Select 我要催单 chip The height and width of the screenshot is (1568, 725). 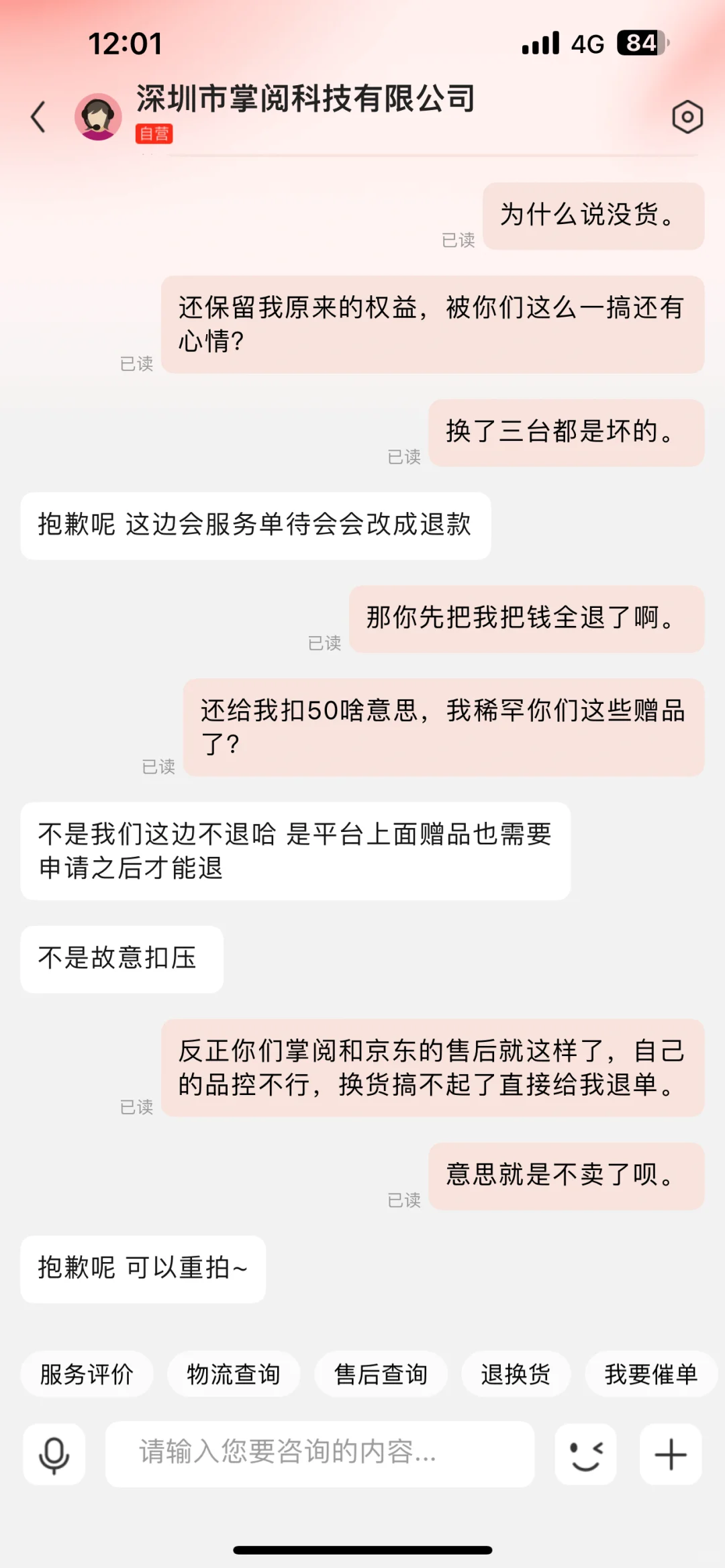(650, 1375)
